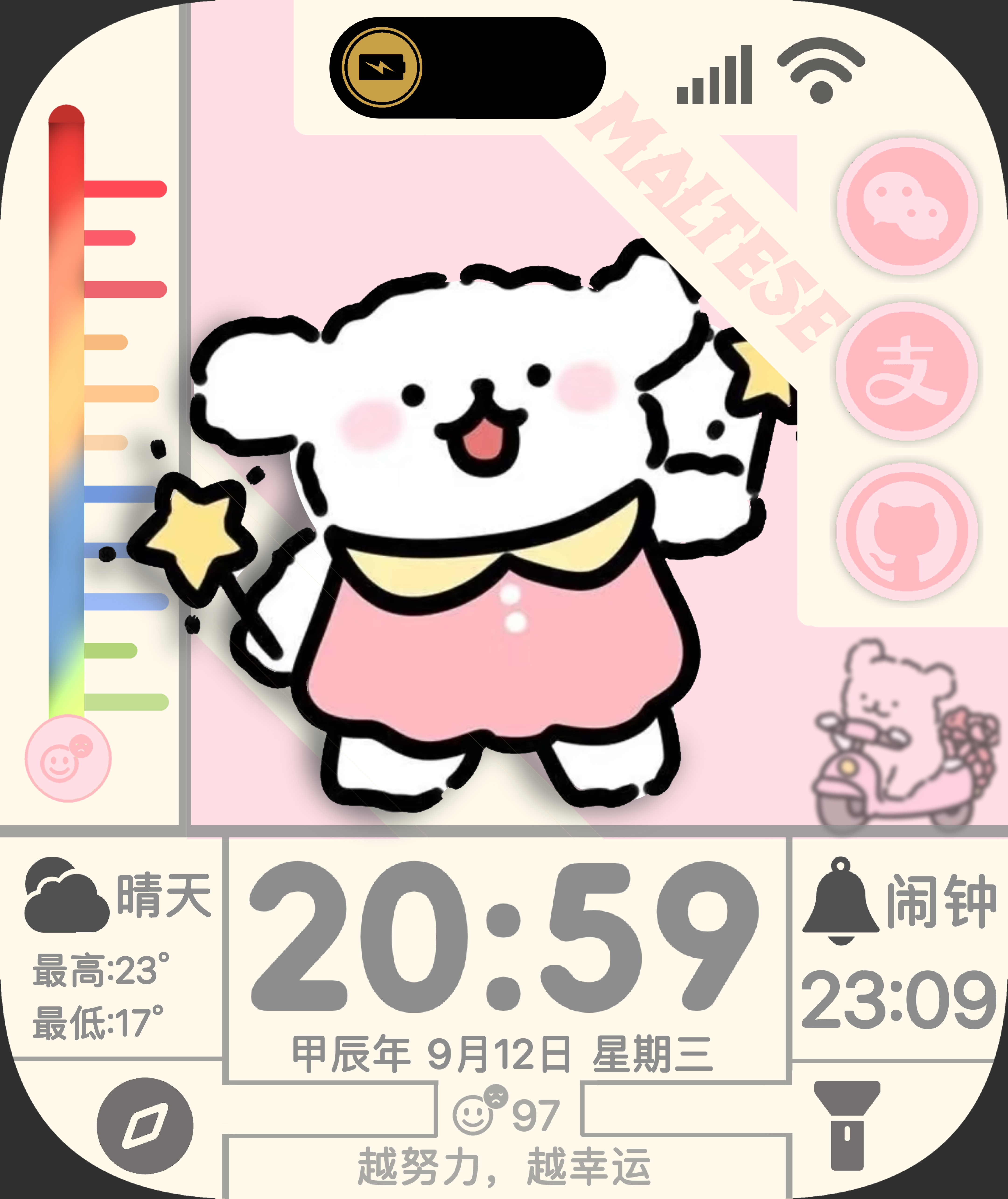Launch Alipay from the pink 支 icon
The height and width of the screenshot is (1199, 1008).
point(907,371)
